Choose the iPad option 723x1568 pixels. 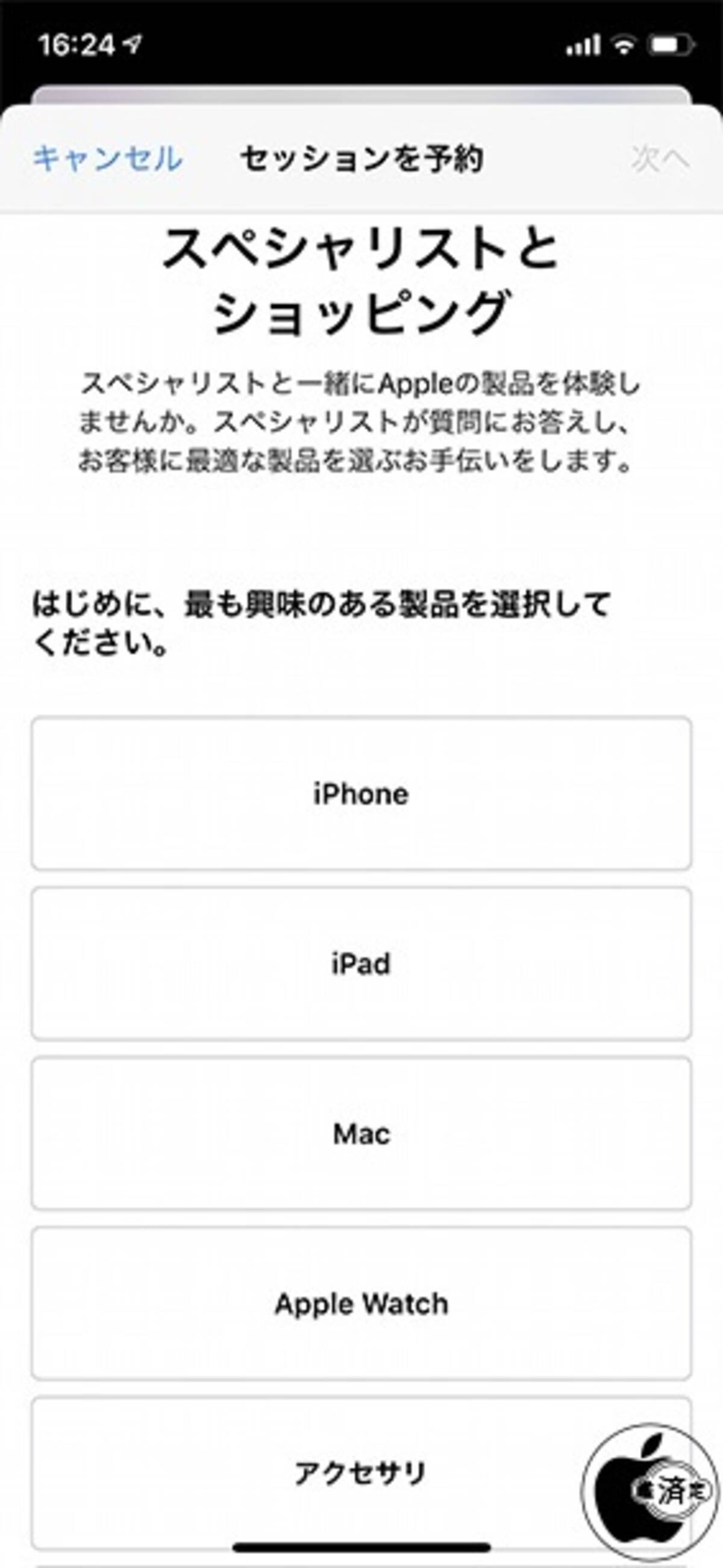(x=361, y=963)
